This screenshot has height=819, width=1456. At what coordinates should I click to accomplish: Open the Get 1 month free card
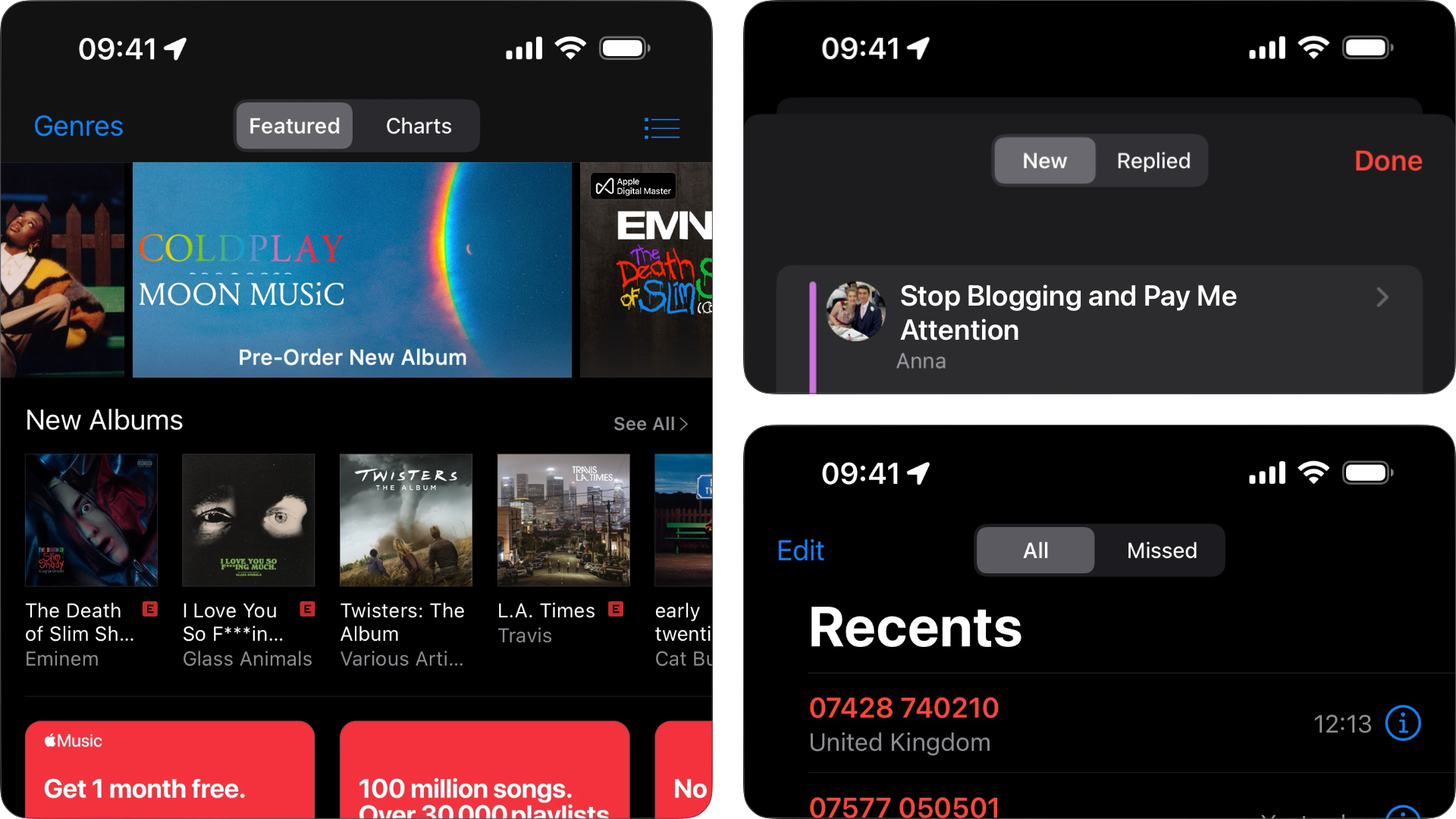(x=169, y=769)
